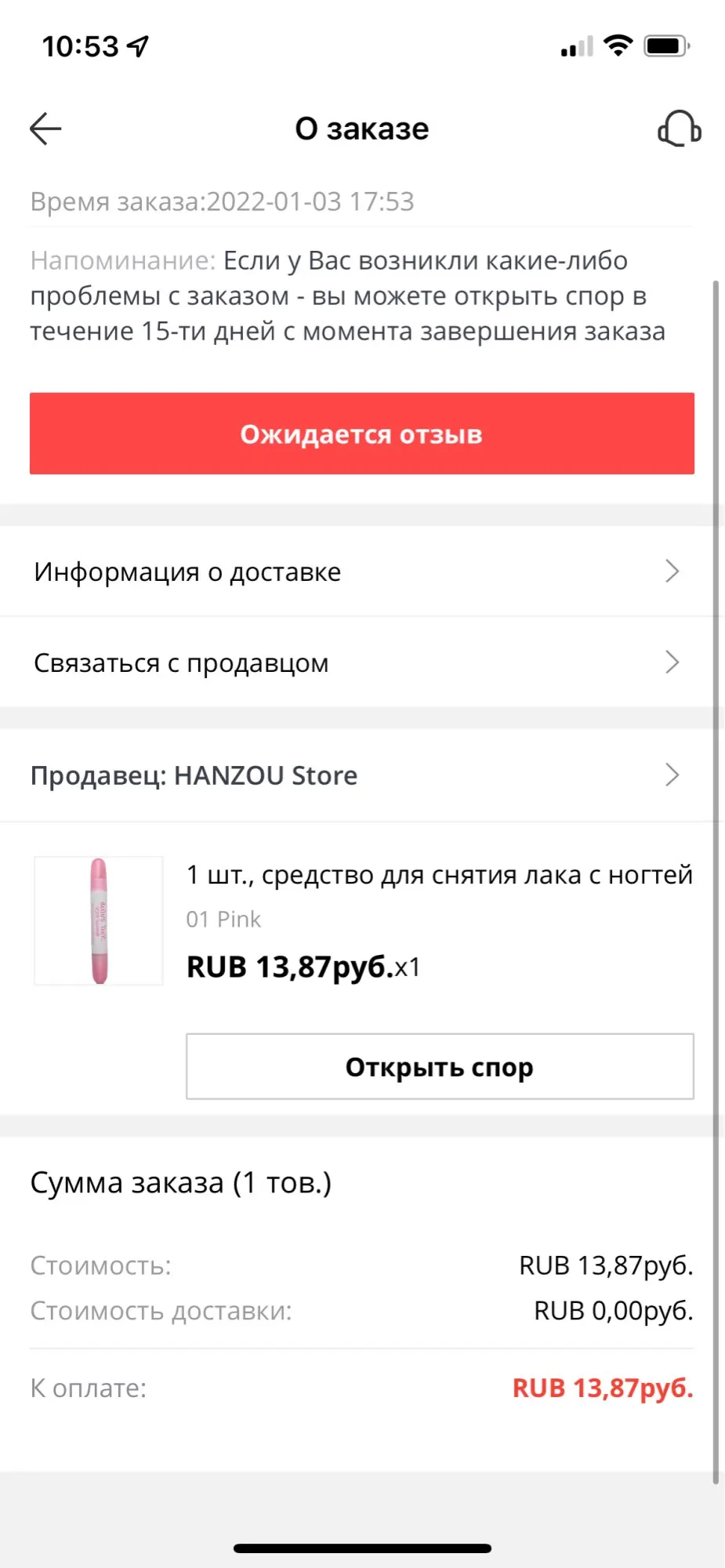Open customer support headset icon

[x=679, y=129]
